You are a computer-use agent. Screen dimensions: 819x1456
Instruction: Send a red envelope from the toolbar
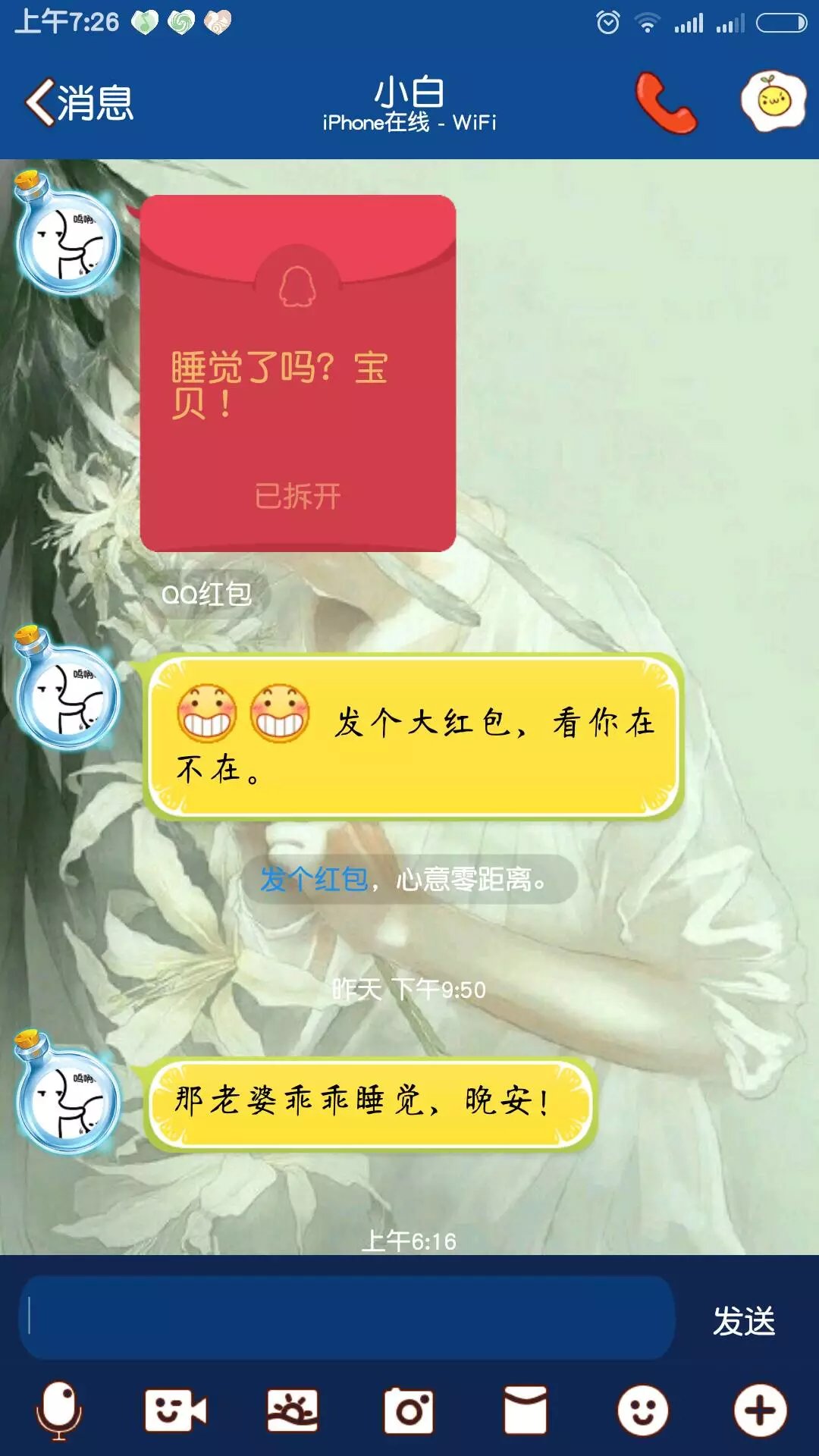(526, 1410)
